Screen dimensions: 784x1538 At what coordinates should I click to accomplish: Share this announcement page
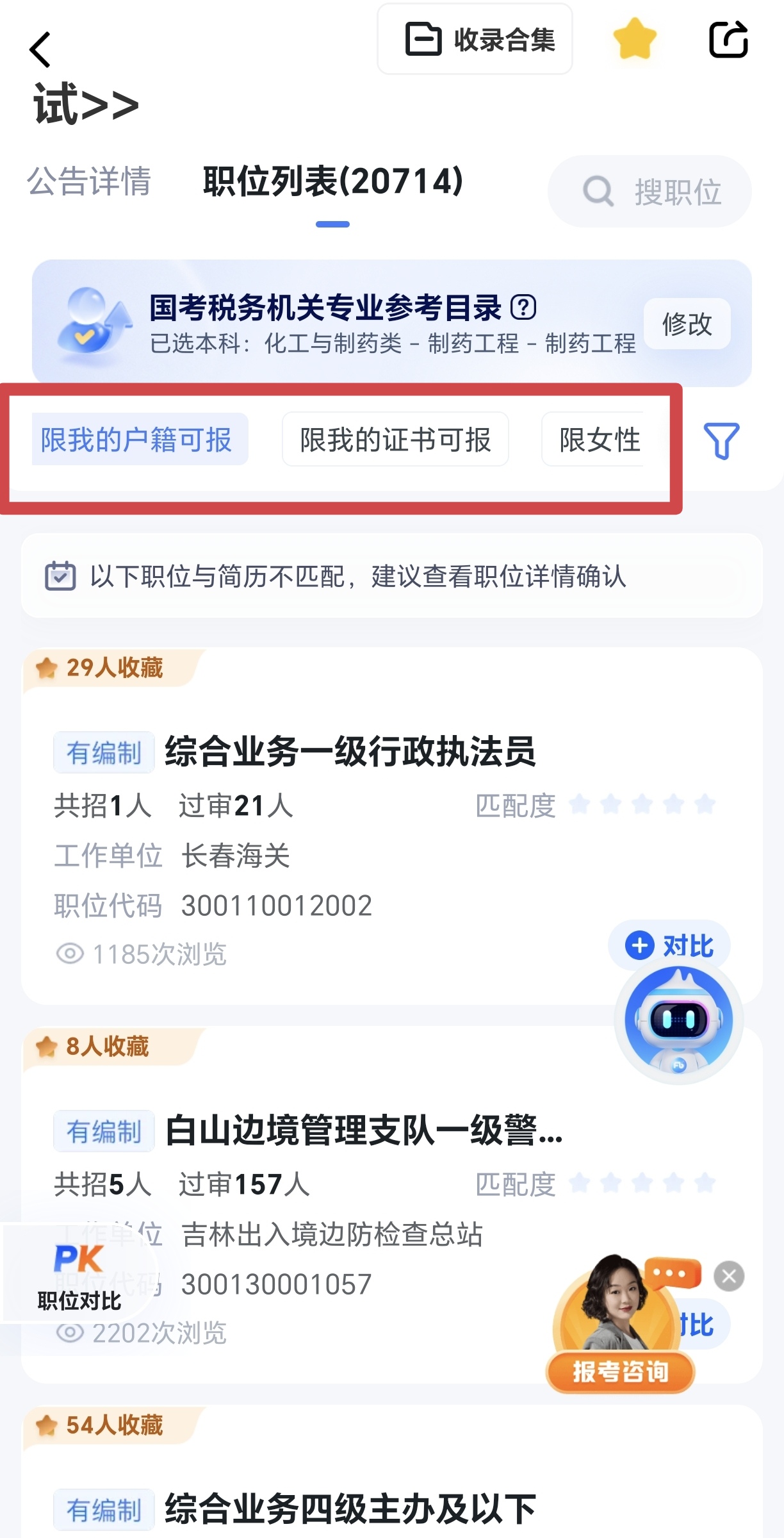[728, 40]
